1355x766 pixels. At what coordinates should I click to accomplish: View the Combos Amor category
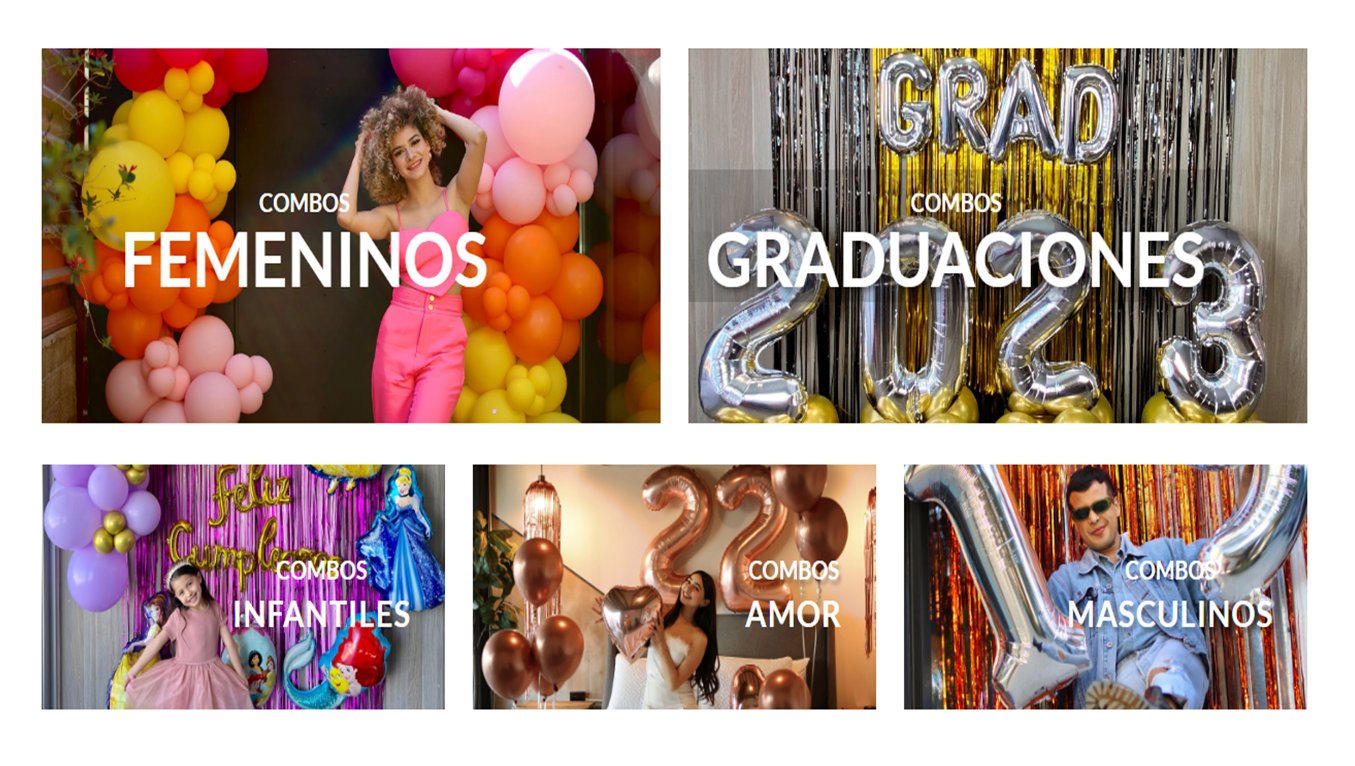674,587
